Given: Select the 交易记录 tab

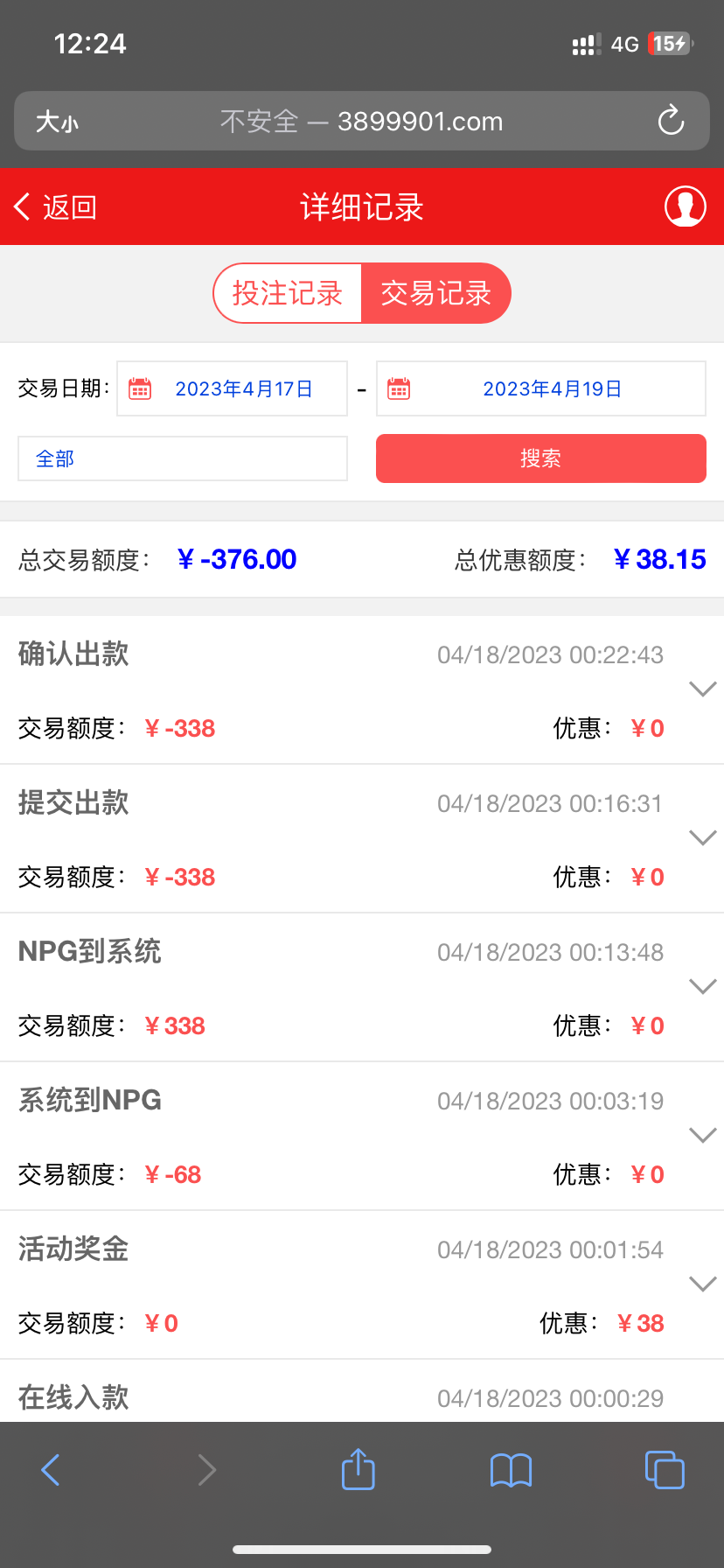Looking at the screenshot, I should pos(435,293).
